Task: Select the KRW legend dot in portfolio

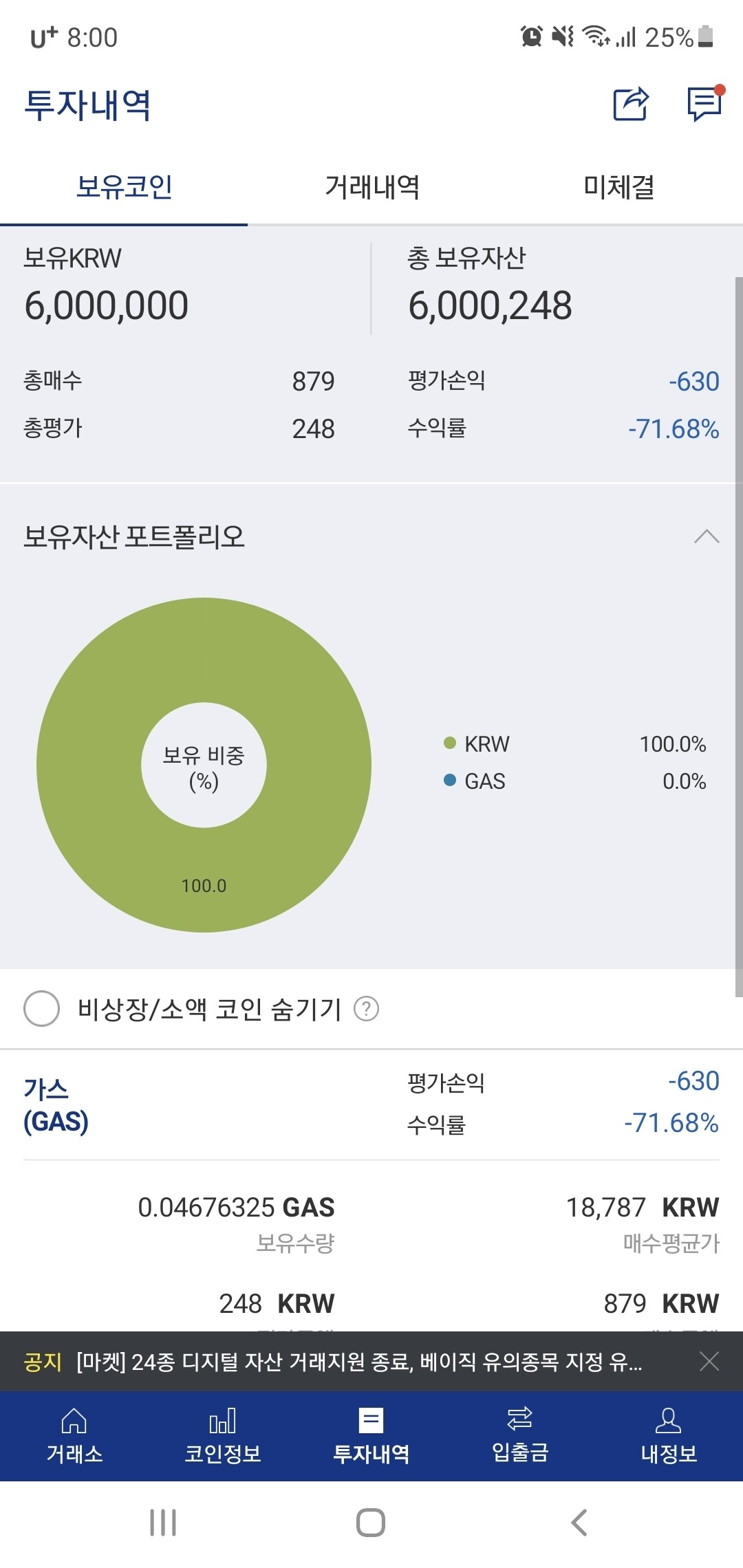Action: 449,743
